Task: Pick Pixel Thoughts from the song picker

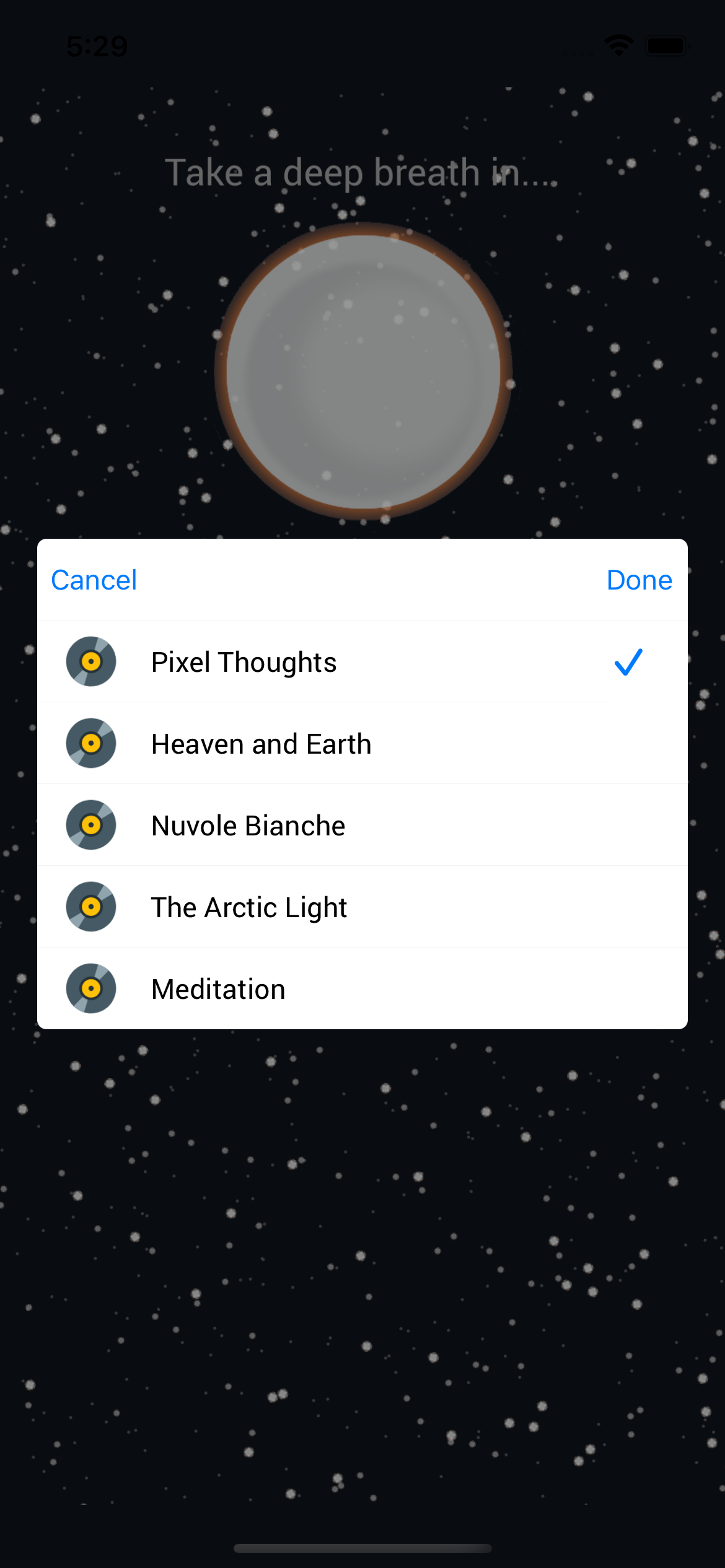Action: click(244, 661)
